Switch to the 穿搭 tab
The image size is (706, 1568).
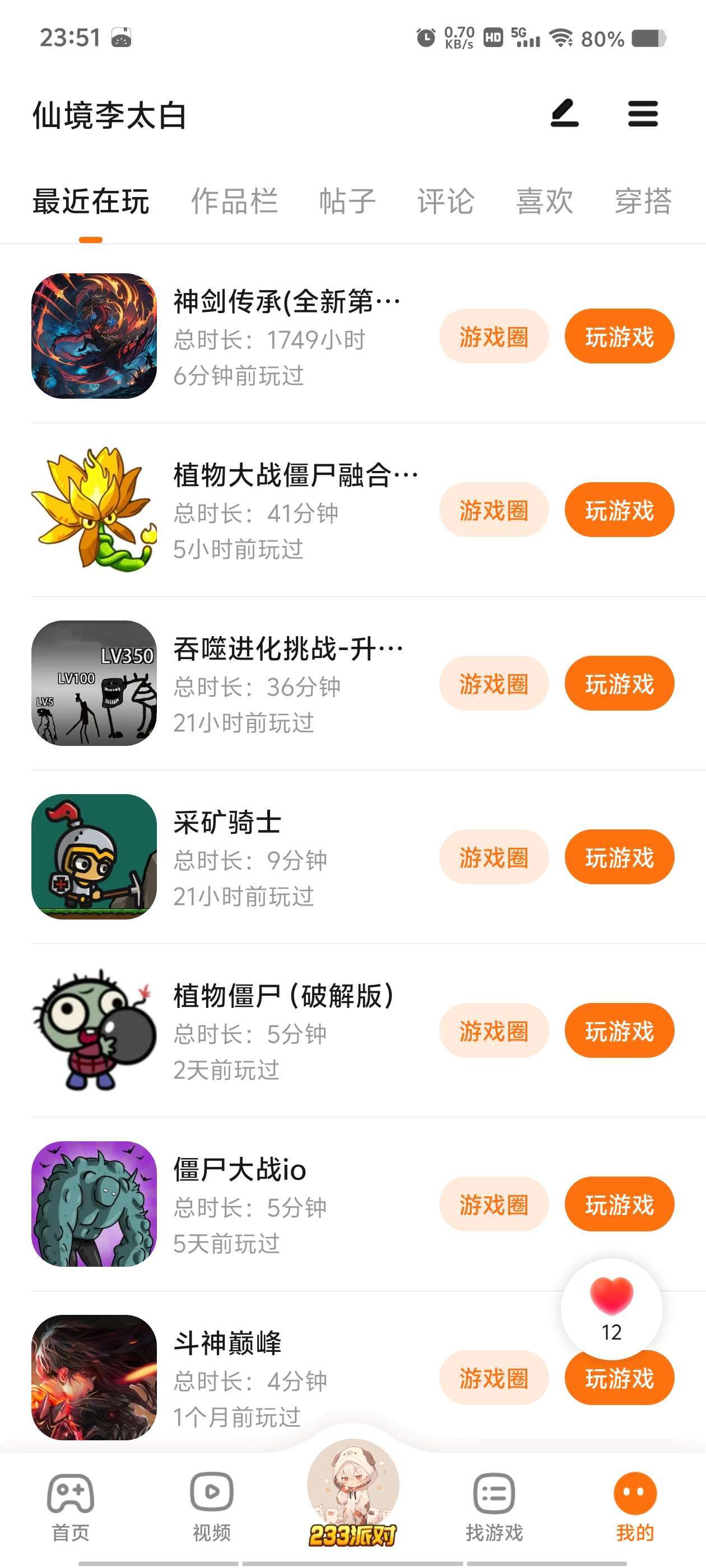643,201
